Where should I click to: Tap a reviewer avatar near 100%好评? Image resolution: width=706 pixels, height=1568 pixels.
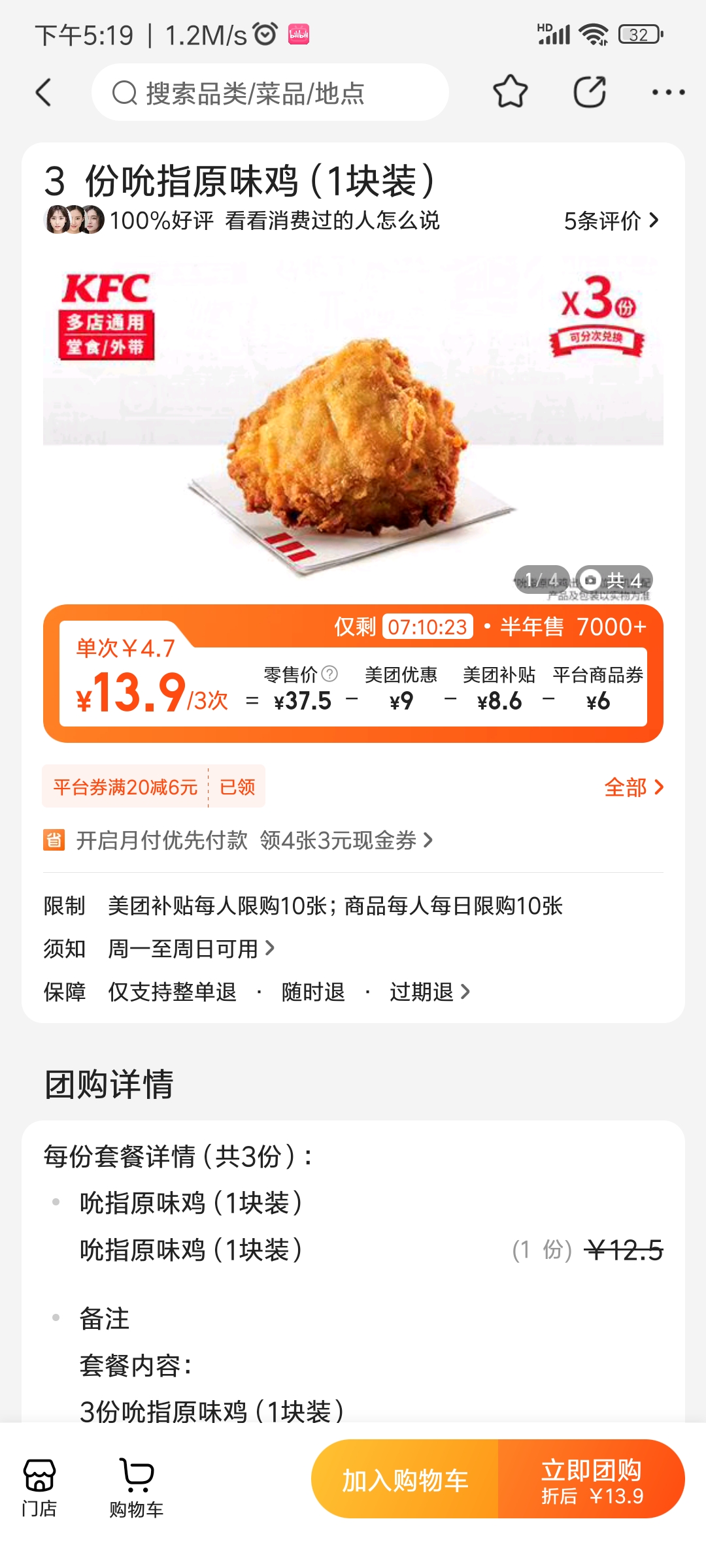[73, 220]
